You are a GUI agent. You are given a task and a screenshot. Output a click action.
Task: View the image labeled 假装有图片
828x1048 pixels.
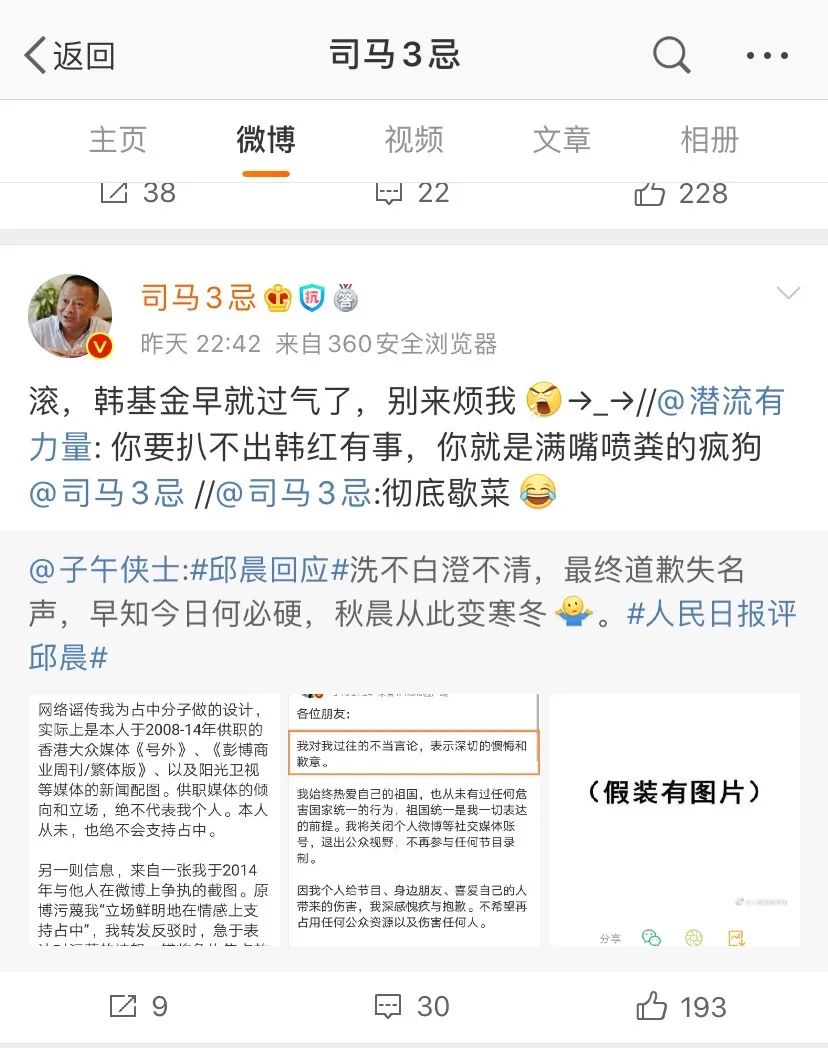pyautogui.click(x=674, y=820)
